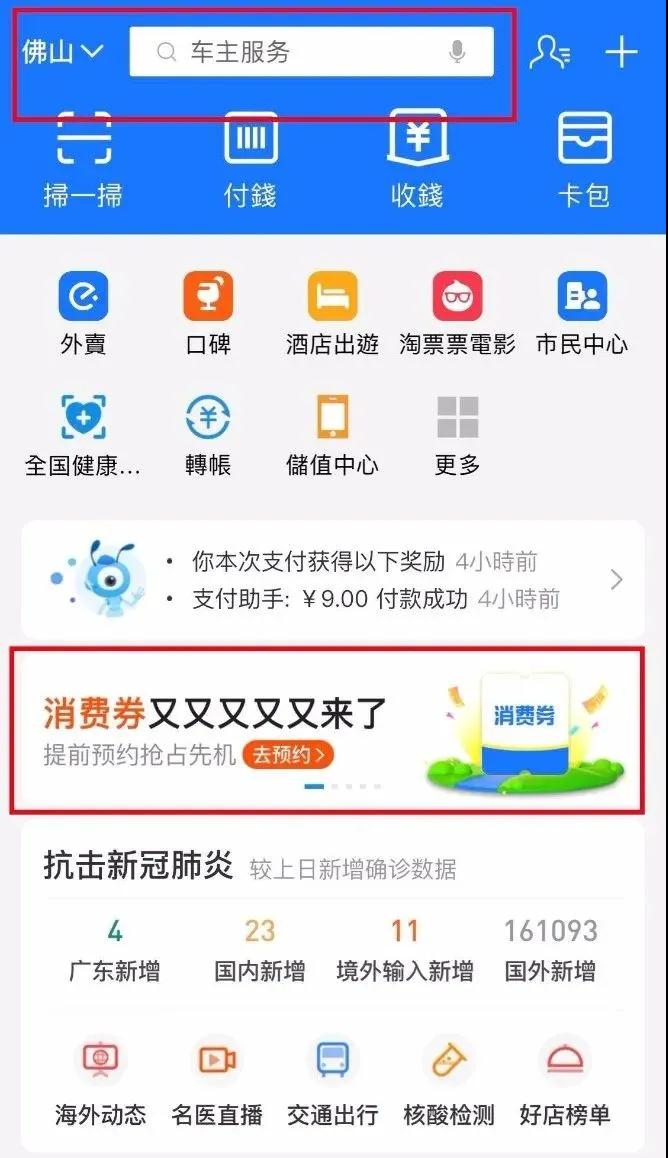Tap 去预约 button on 消费券 banner

(287, 754)
